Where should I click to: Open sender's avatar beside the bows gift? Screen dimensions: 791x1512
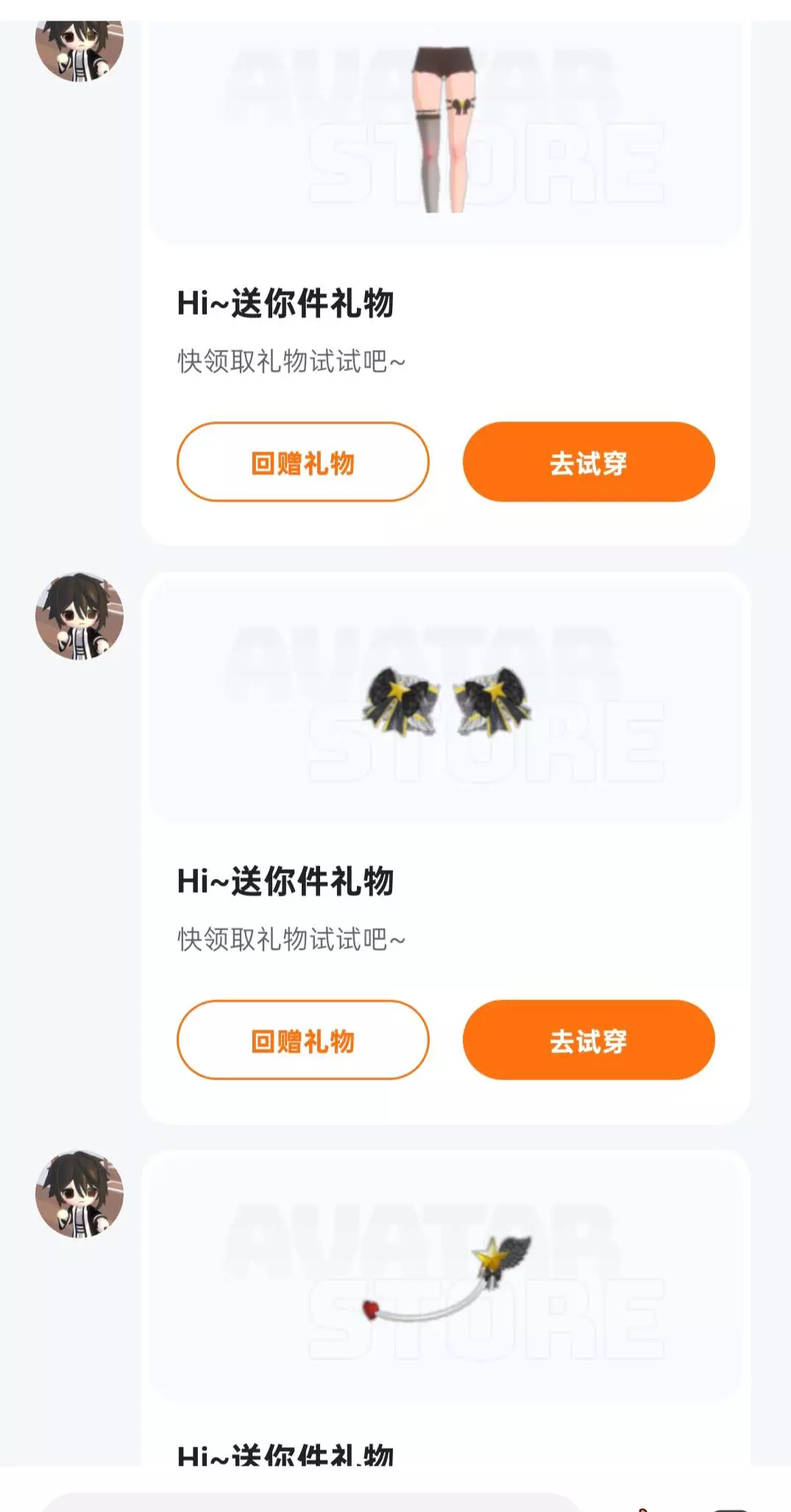[79, 616]
